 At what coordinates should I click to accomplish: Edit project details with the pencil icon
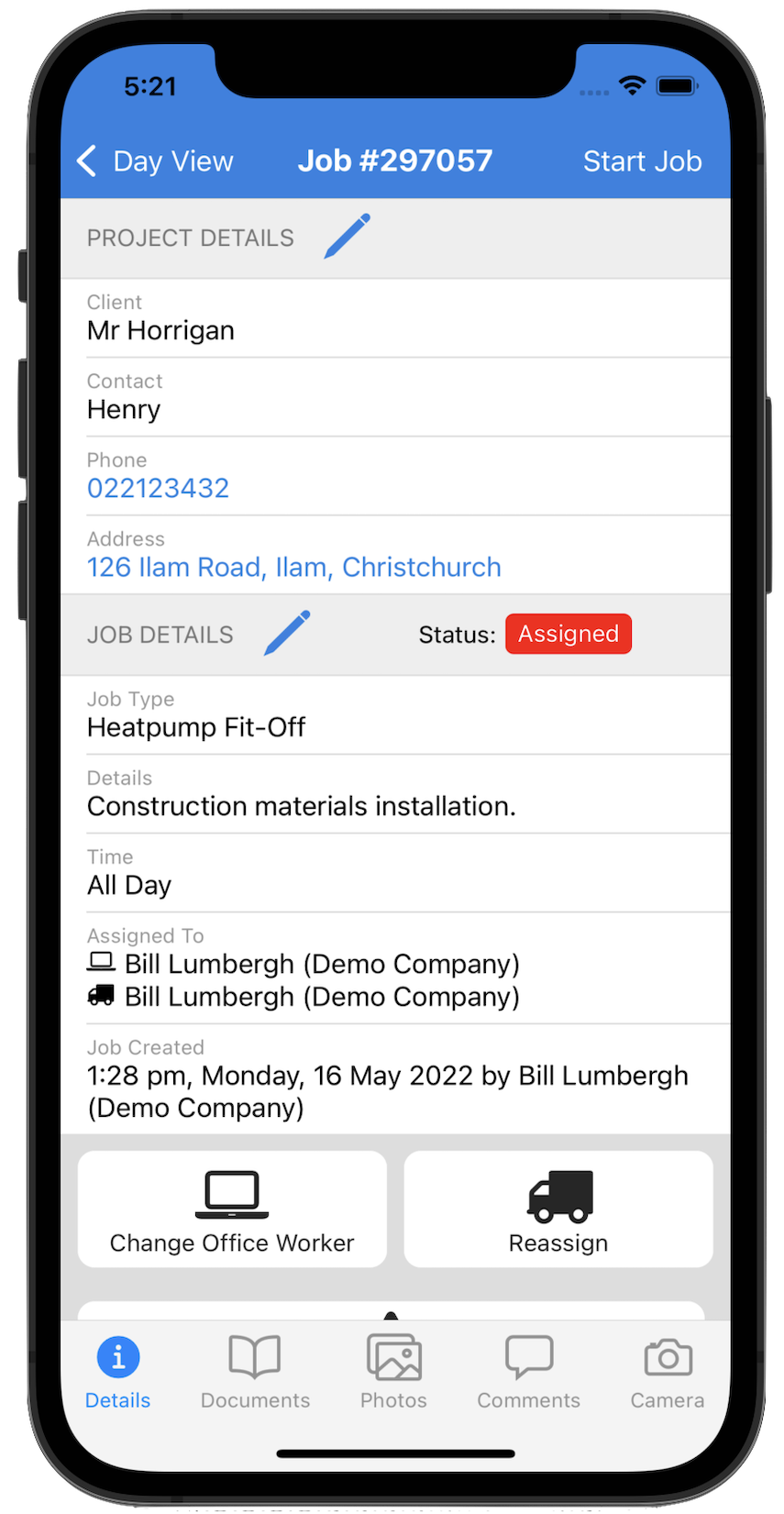click(348, 237)
